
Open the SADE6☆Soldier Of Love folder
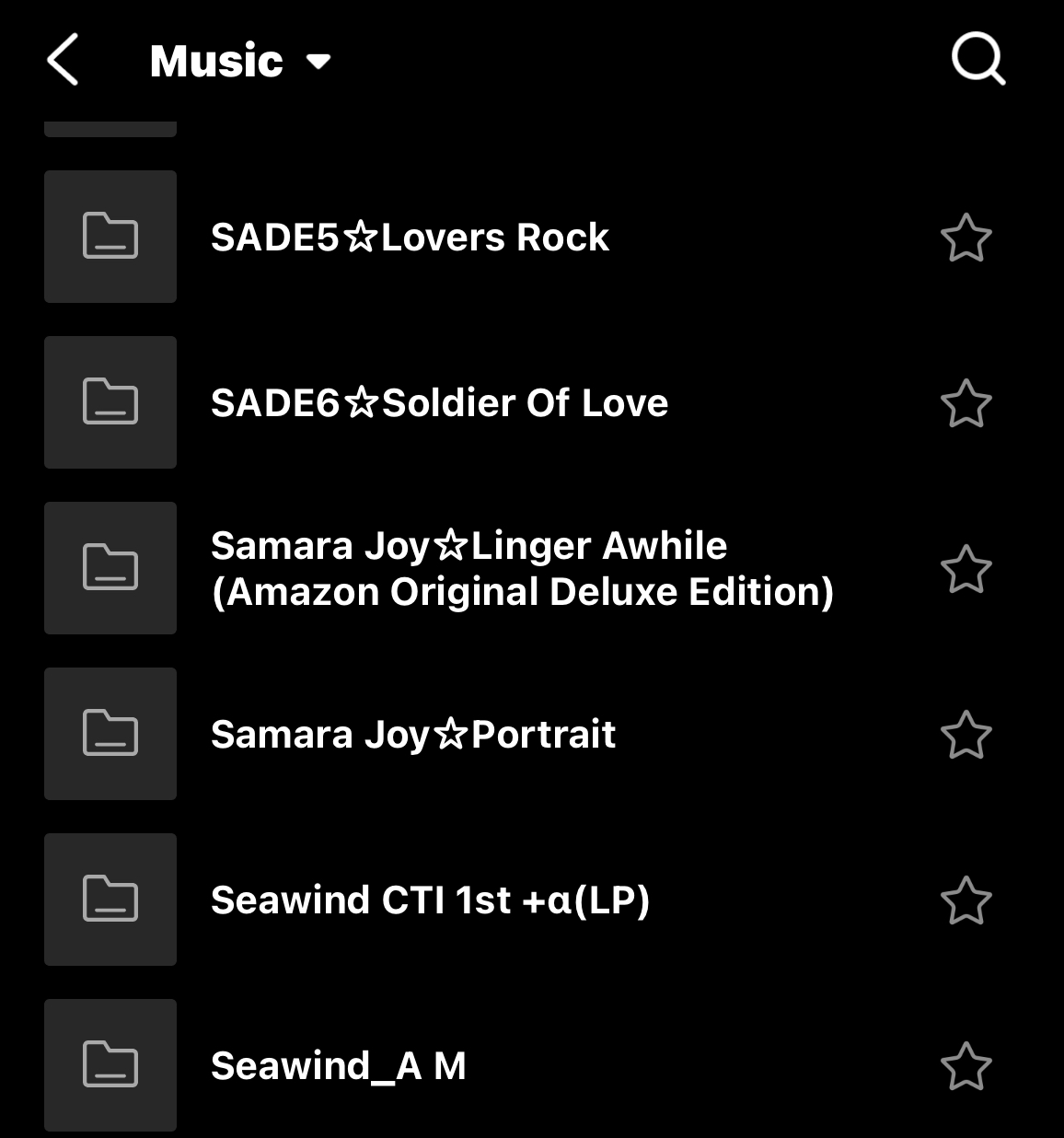click(439, 403)
